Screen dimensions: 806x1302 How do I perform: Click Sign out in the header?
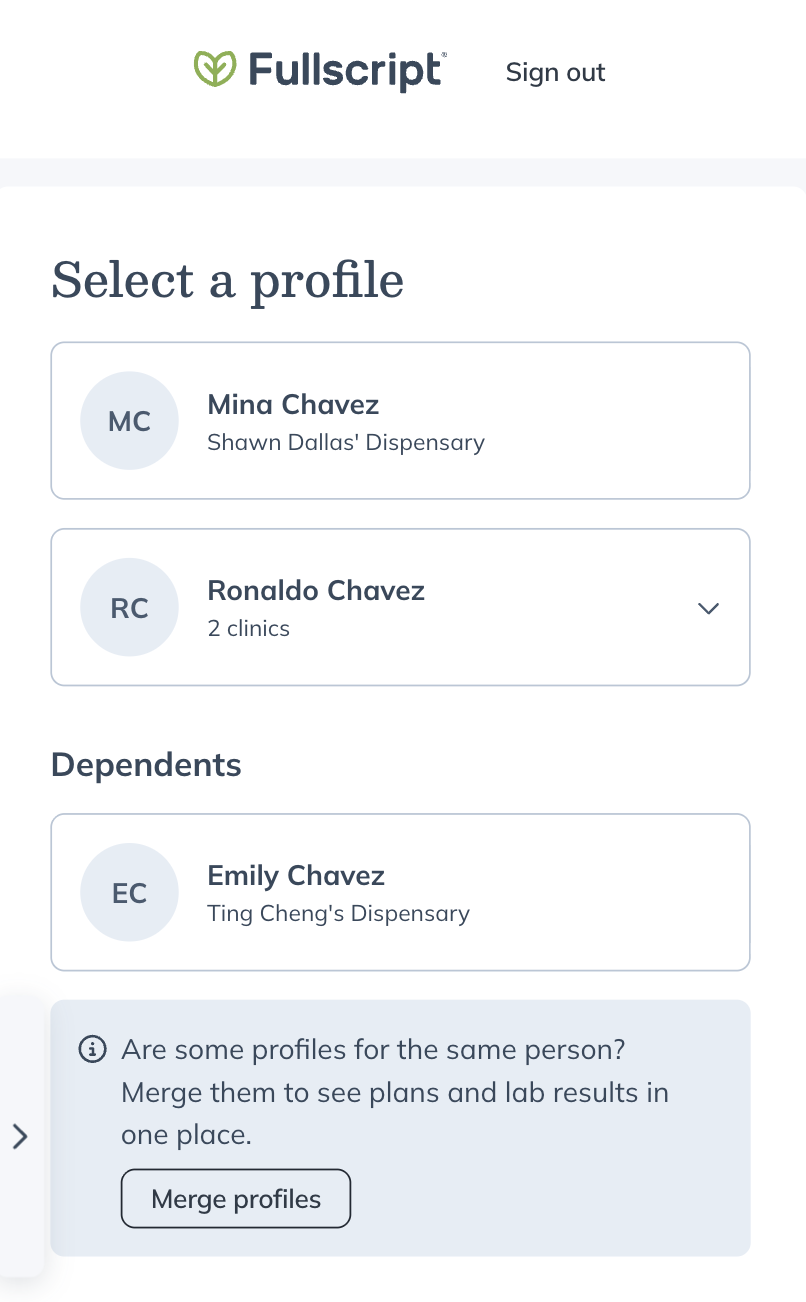555,72
